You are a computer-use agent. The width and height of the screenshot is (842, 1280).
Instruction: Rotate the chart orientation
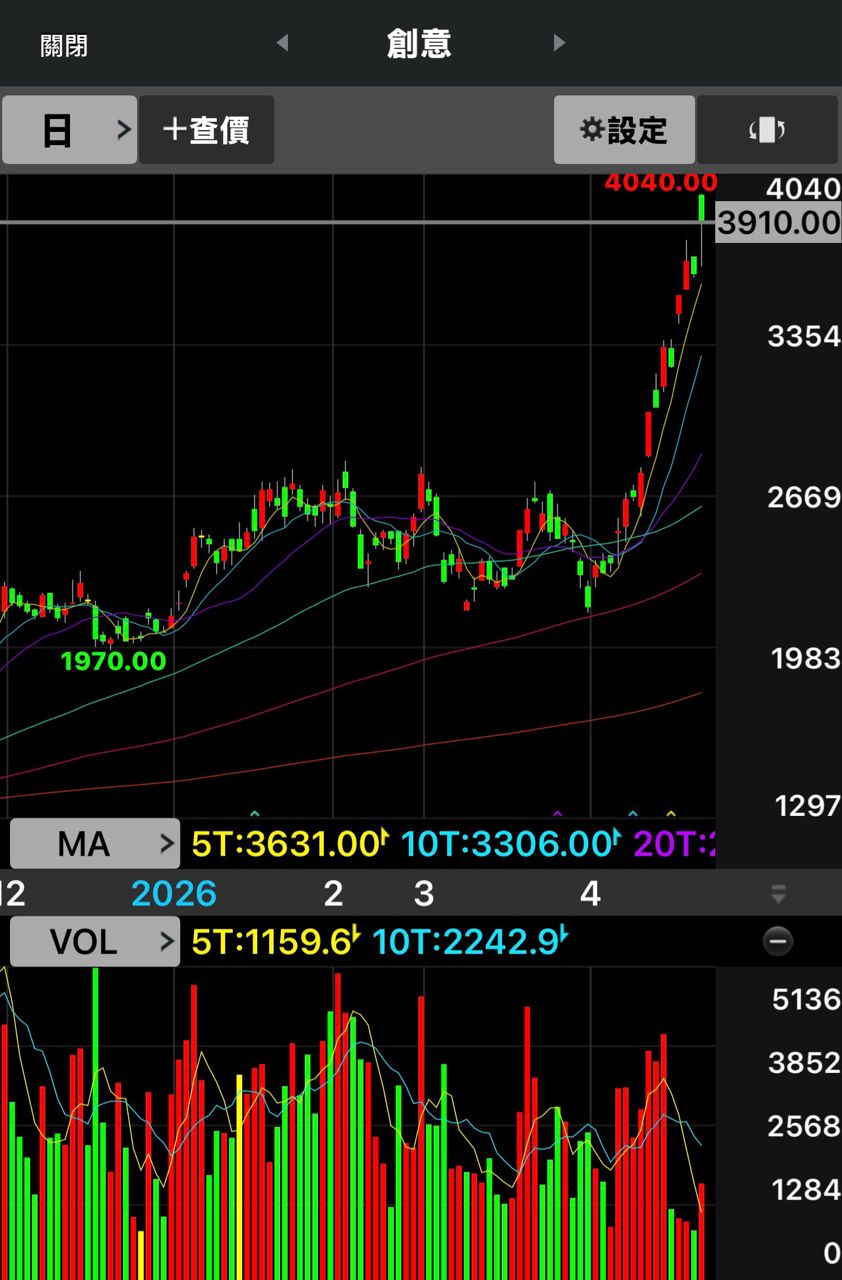point(767,130)
